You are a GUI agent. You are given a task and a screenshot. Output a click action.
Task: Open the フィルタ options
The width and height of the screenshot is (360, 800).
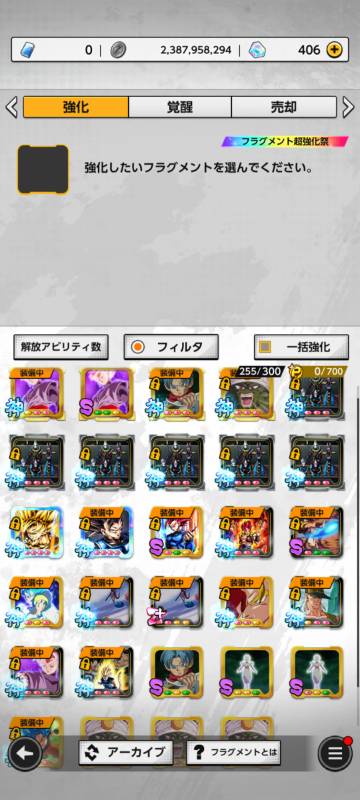coord(171,347)
